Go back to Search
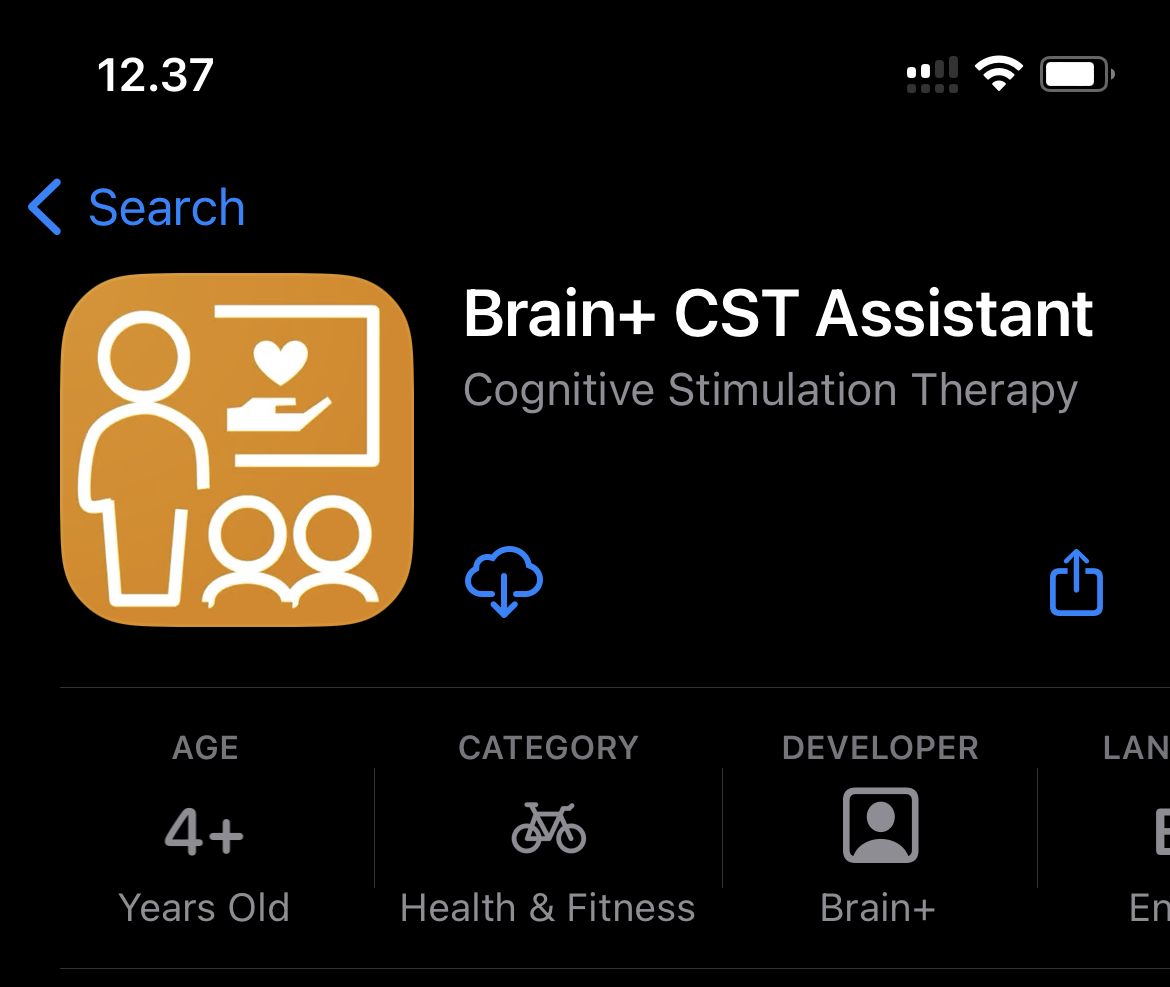The image size is (1170, 987). (x=137, y=208)
